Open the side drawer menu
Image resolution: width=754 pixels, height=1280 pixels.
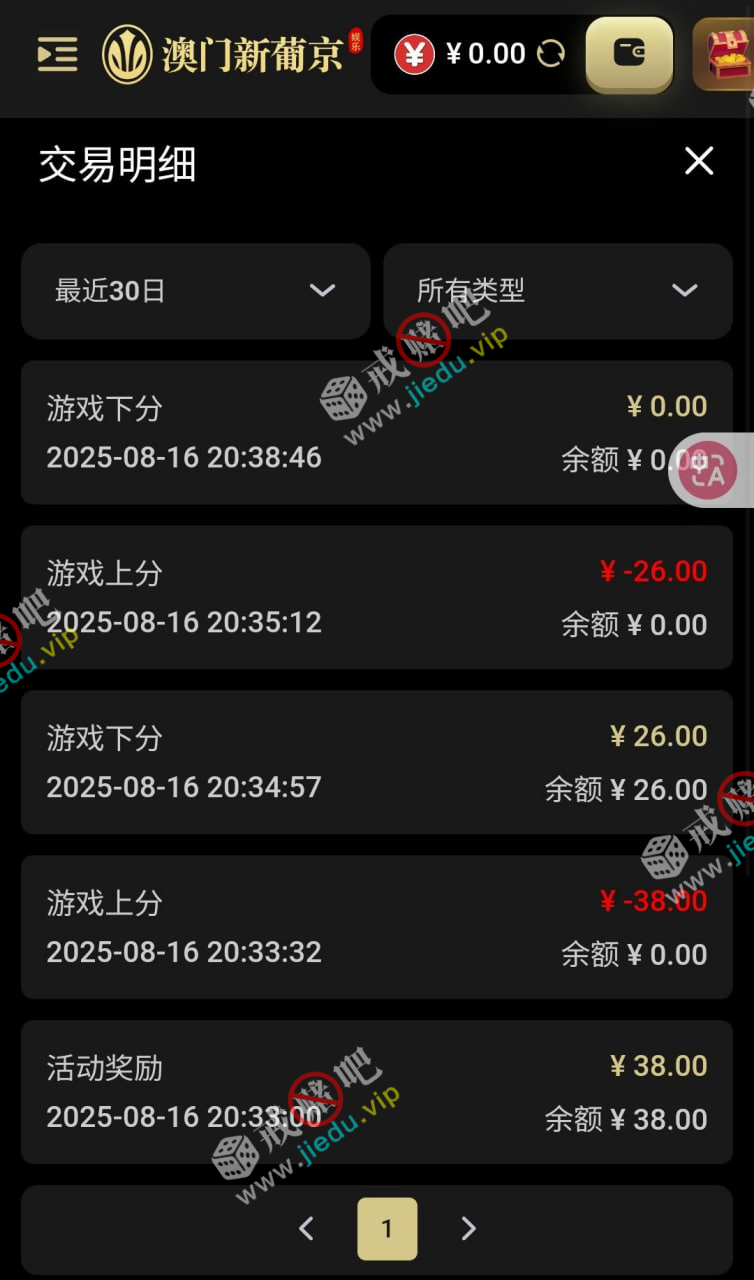[x=57, y=54]
